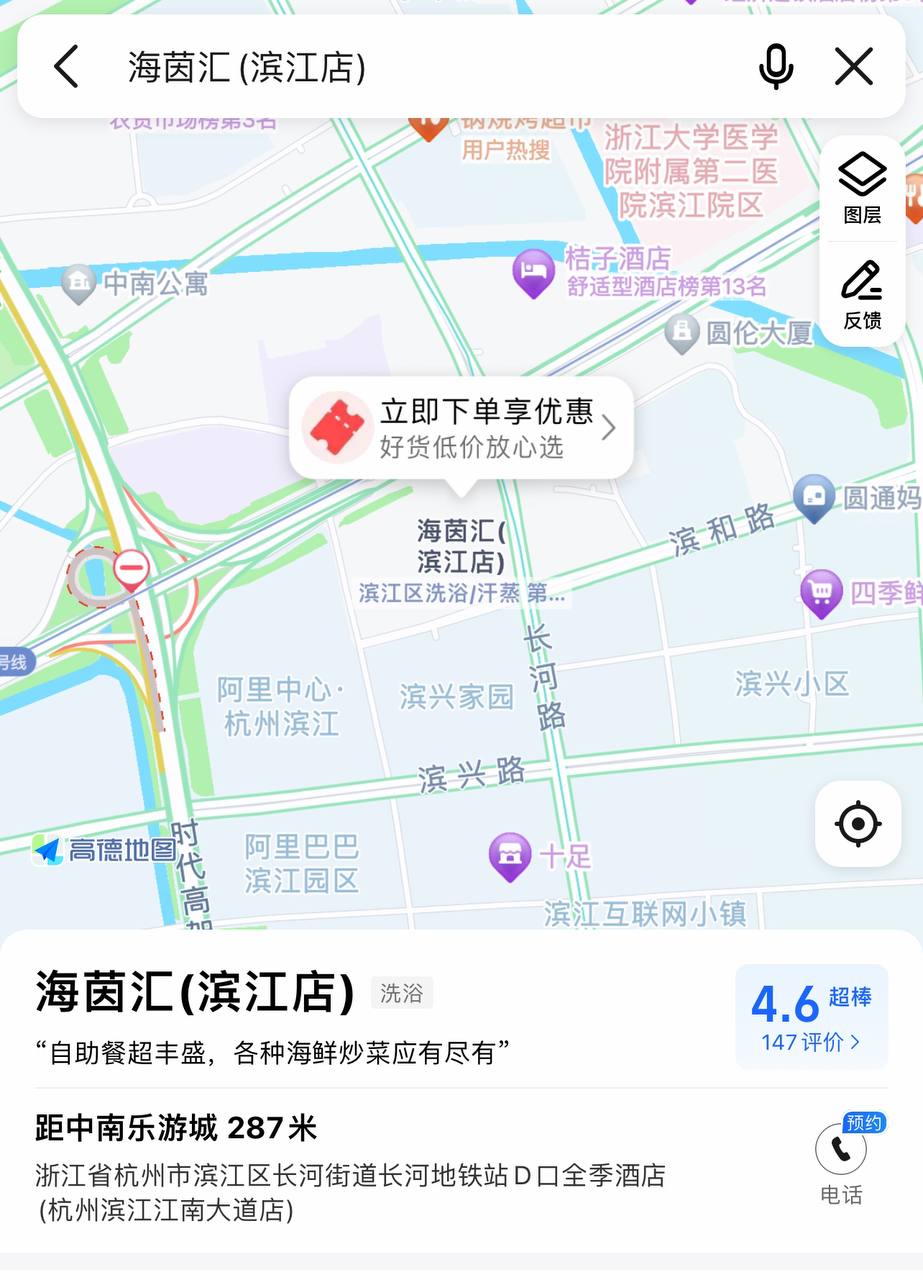Clear the search with the X icon
923x1280 pixels.
tap(854, 67)
